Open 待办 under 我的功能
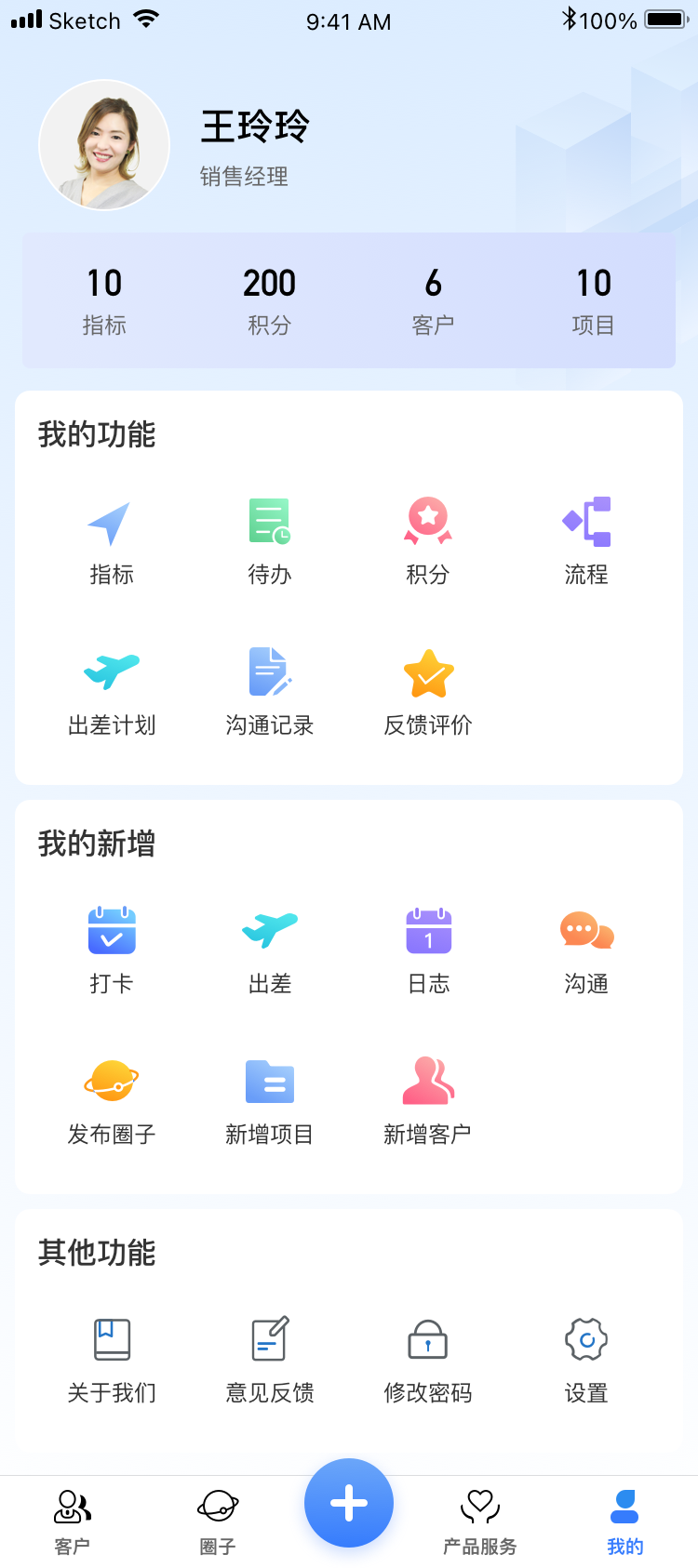Screen dimensions: 698x1568 point(270,541)
